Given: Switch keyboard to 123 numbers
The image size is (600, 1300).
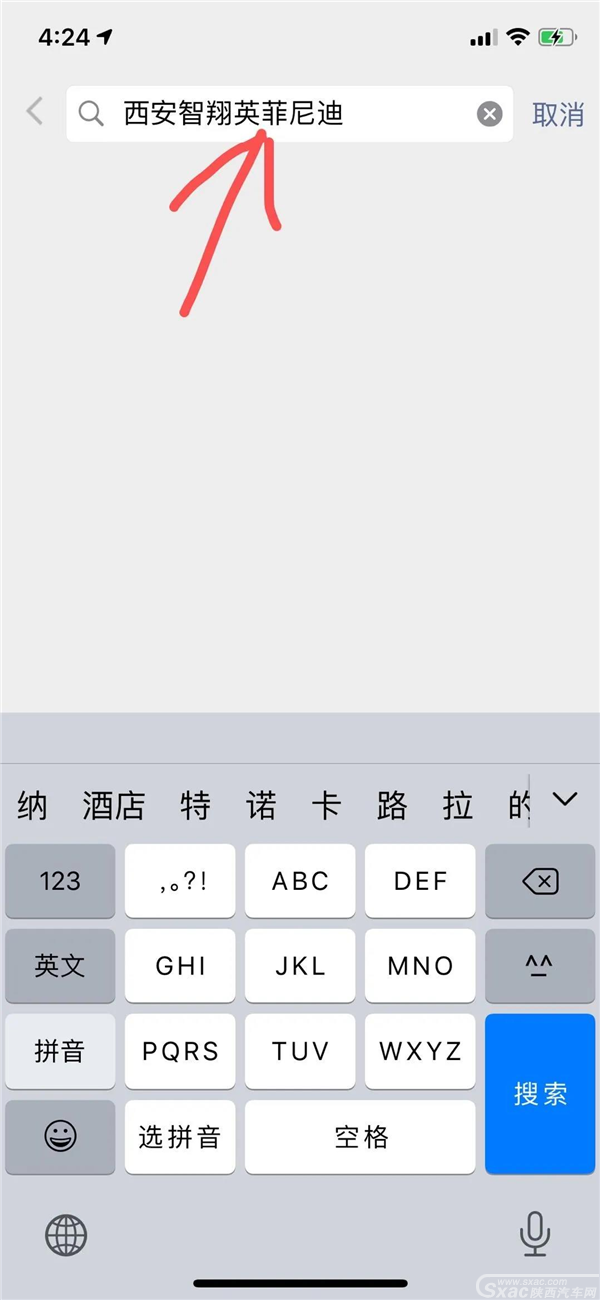Looking at the screenshot, I should 60,881.
